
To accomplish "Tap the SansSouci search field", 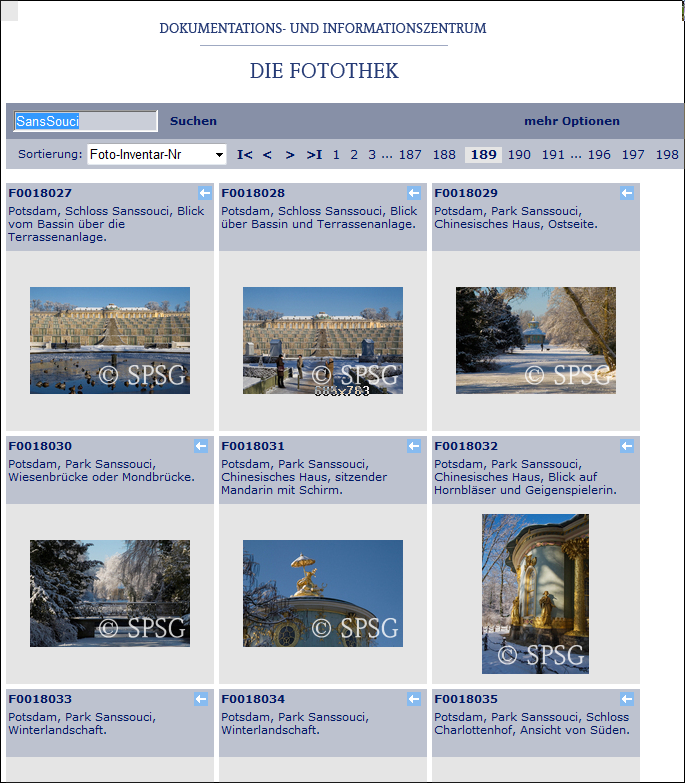I will click(x=85, y=121).
